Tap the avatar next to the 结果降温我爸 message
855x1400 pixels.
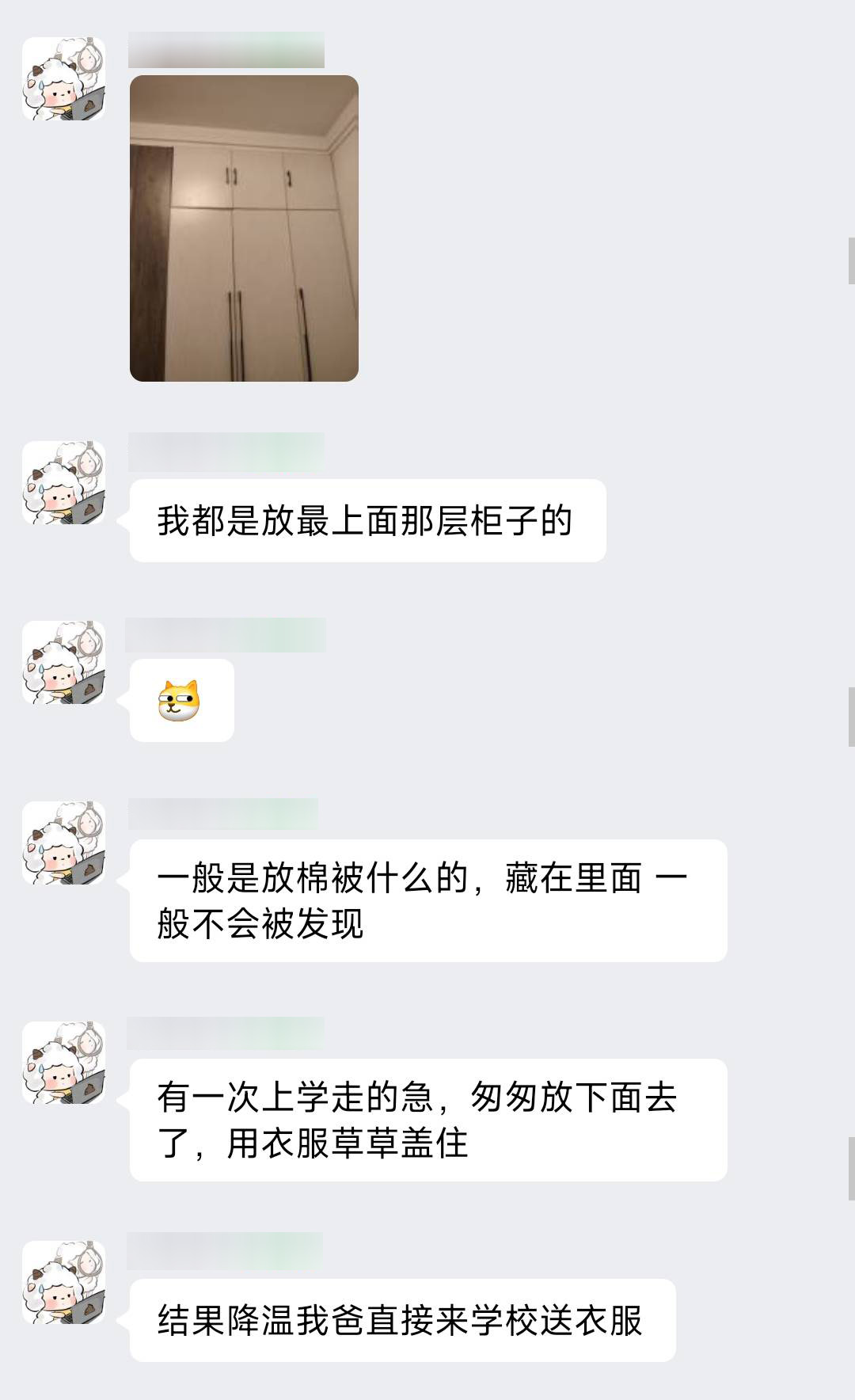coord(64,1282)
